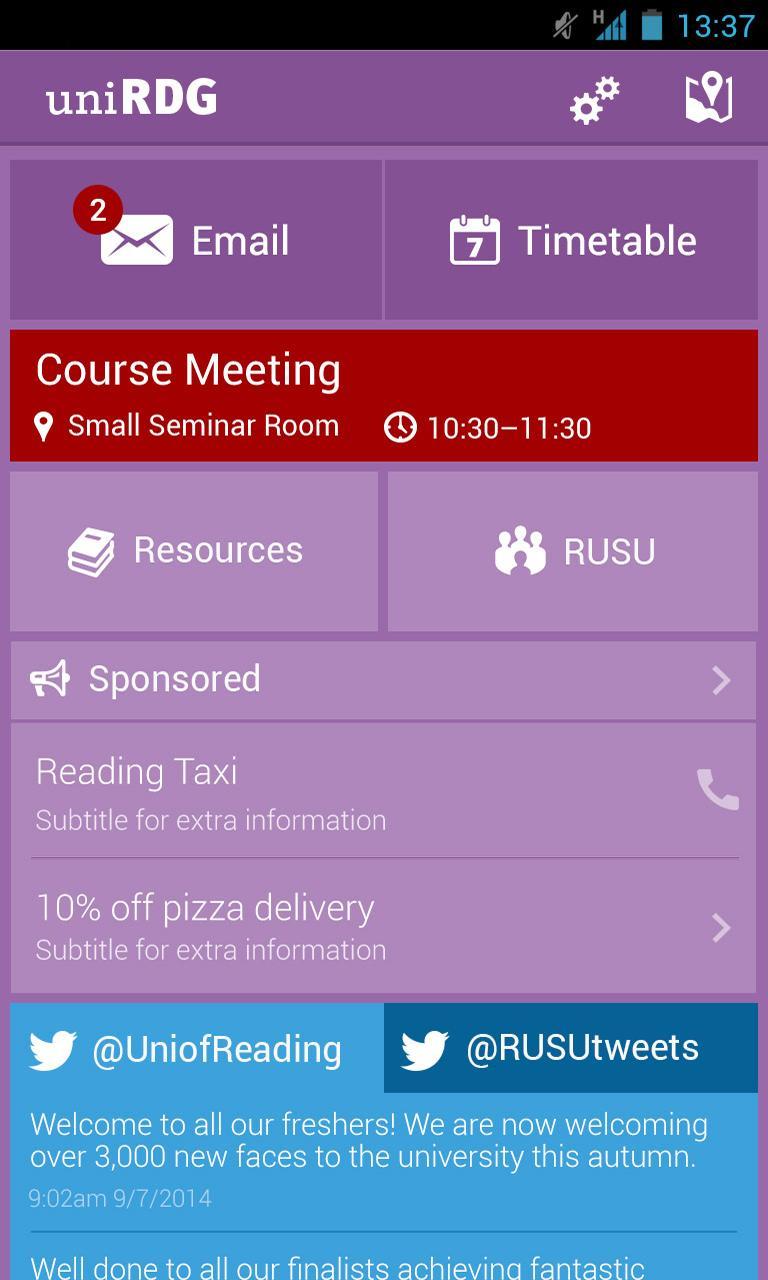
Task: Expand the Sponsored section
Action: (x=384, y=680)
